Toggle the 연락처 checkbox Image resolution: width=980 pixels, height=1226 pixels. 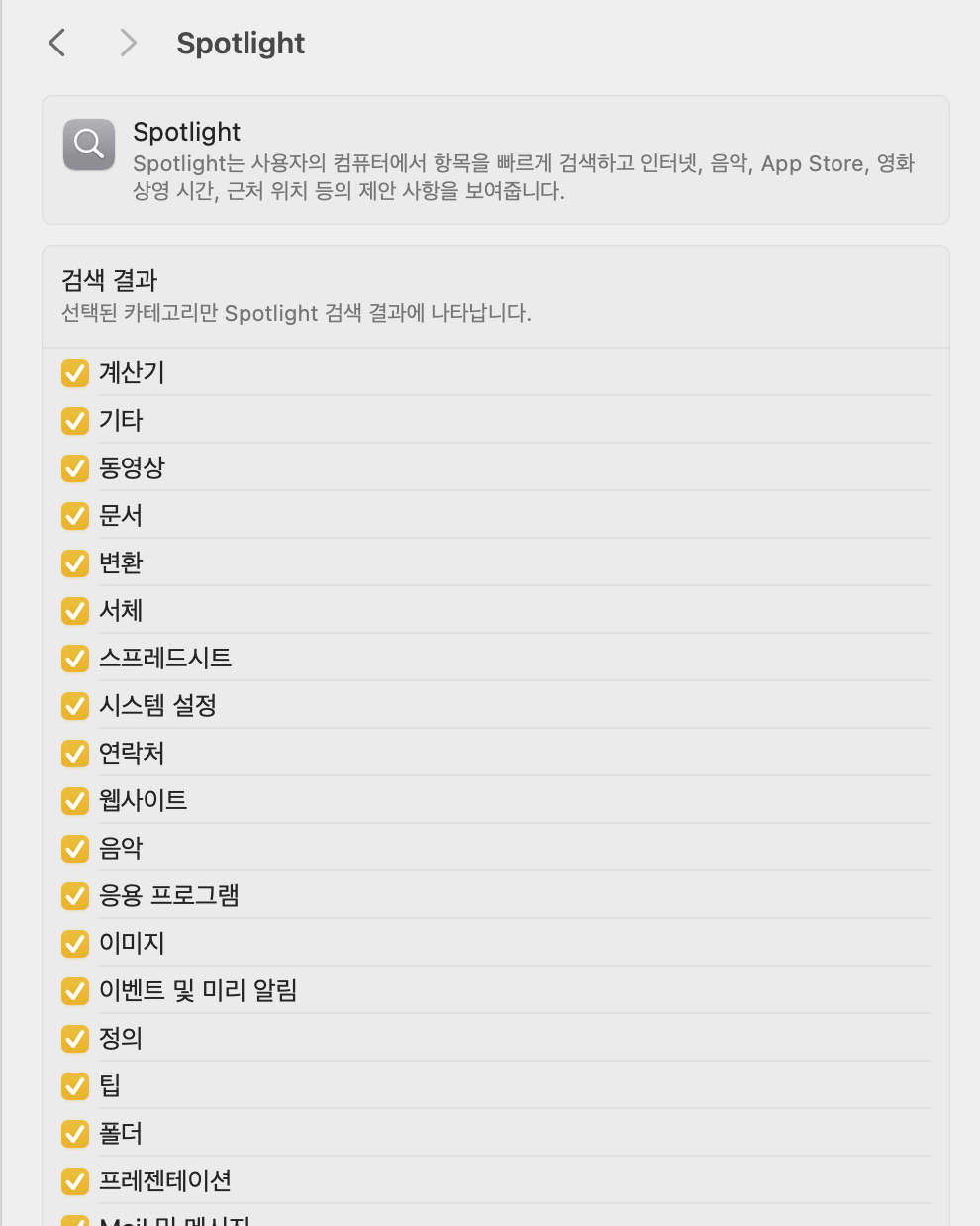[75, 754]
